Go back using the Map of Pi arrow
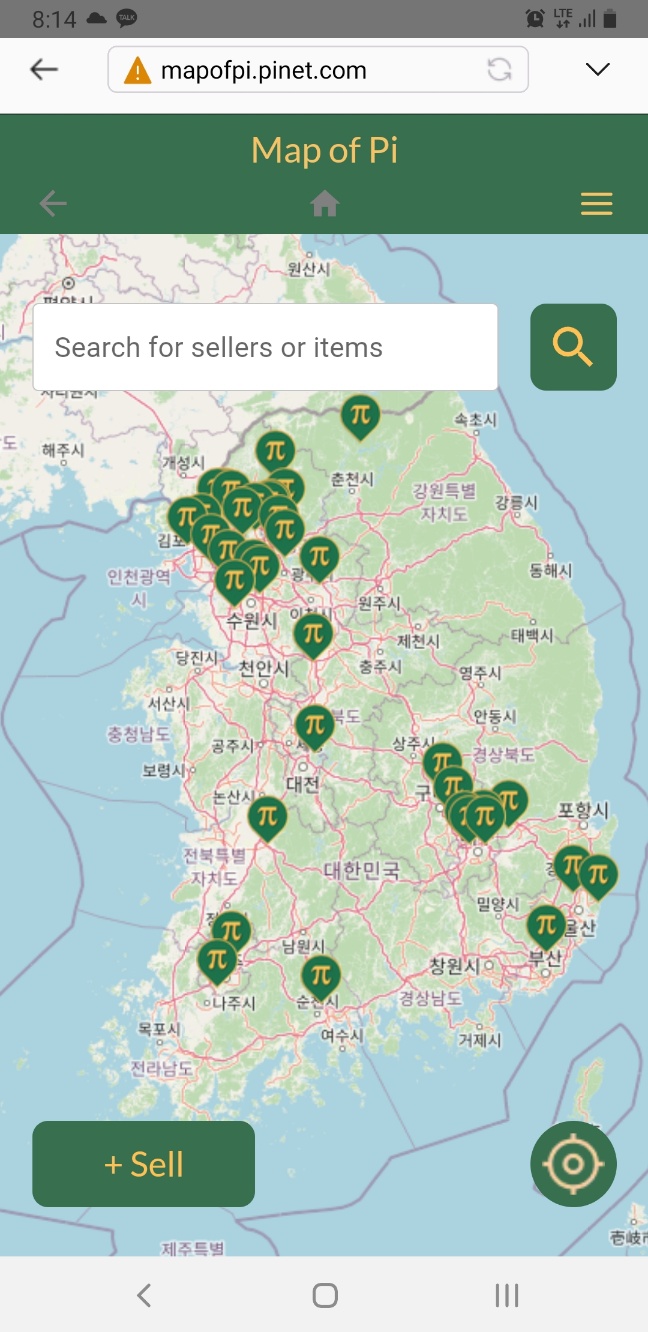This screenshot has height=1332, width=648. (53, 205)
